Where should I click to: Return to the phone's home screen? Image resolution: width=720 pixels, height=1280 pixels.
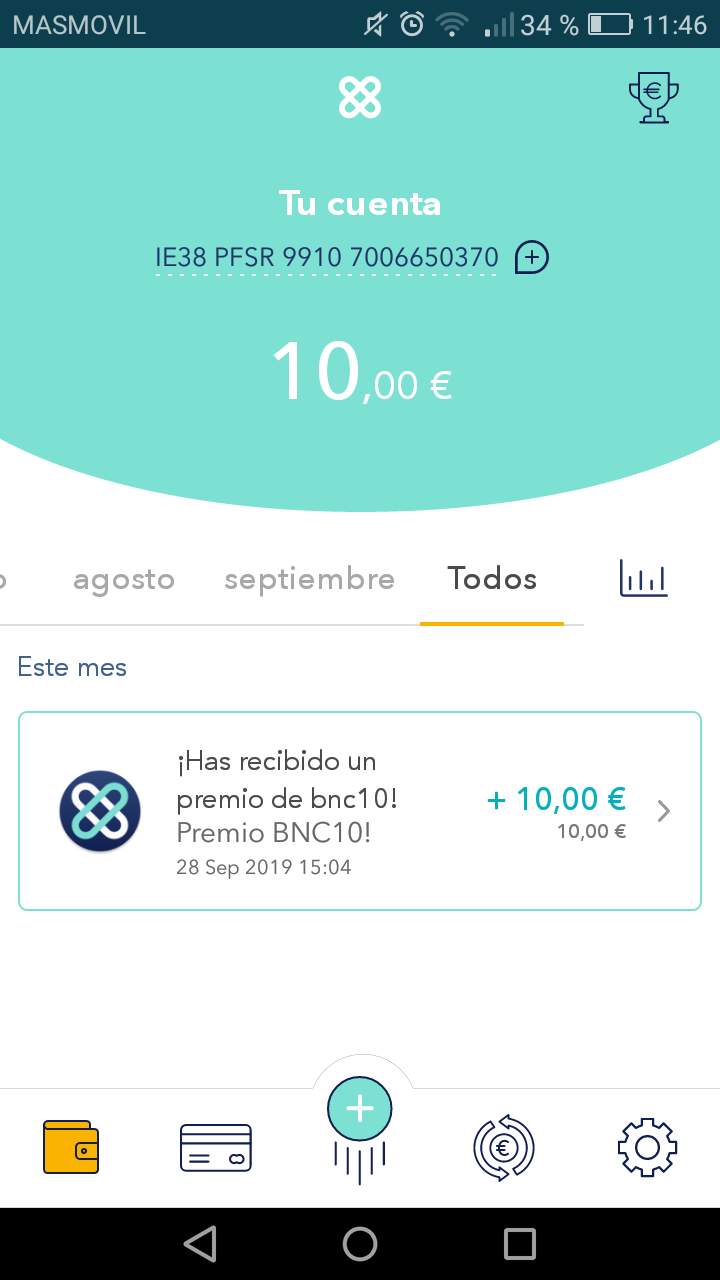[360, 1244]
